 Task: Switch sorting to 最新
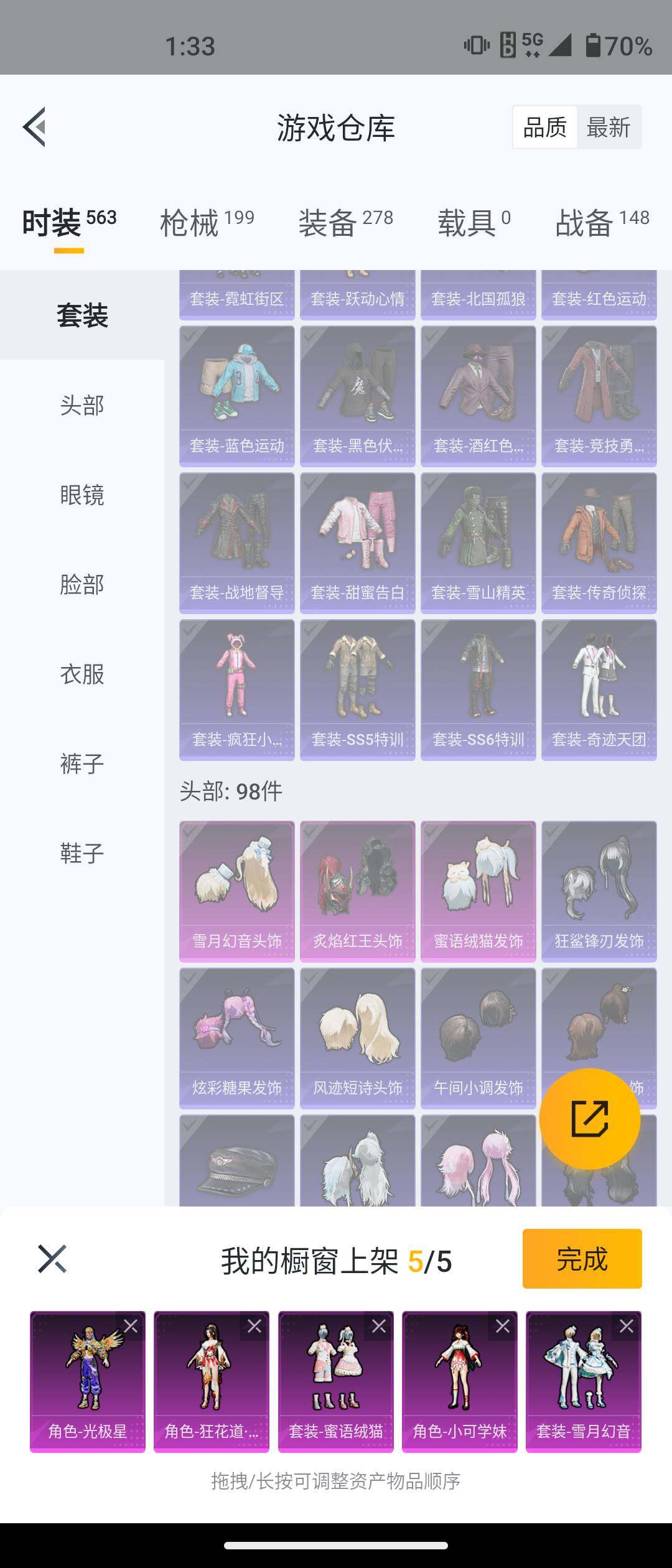coord(607,127)
